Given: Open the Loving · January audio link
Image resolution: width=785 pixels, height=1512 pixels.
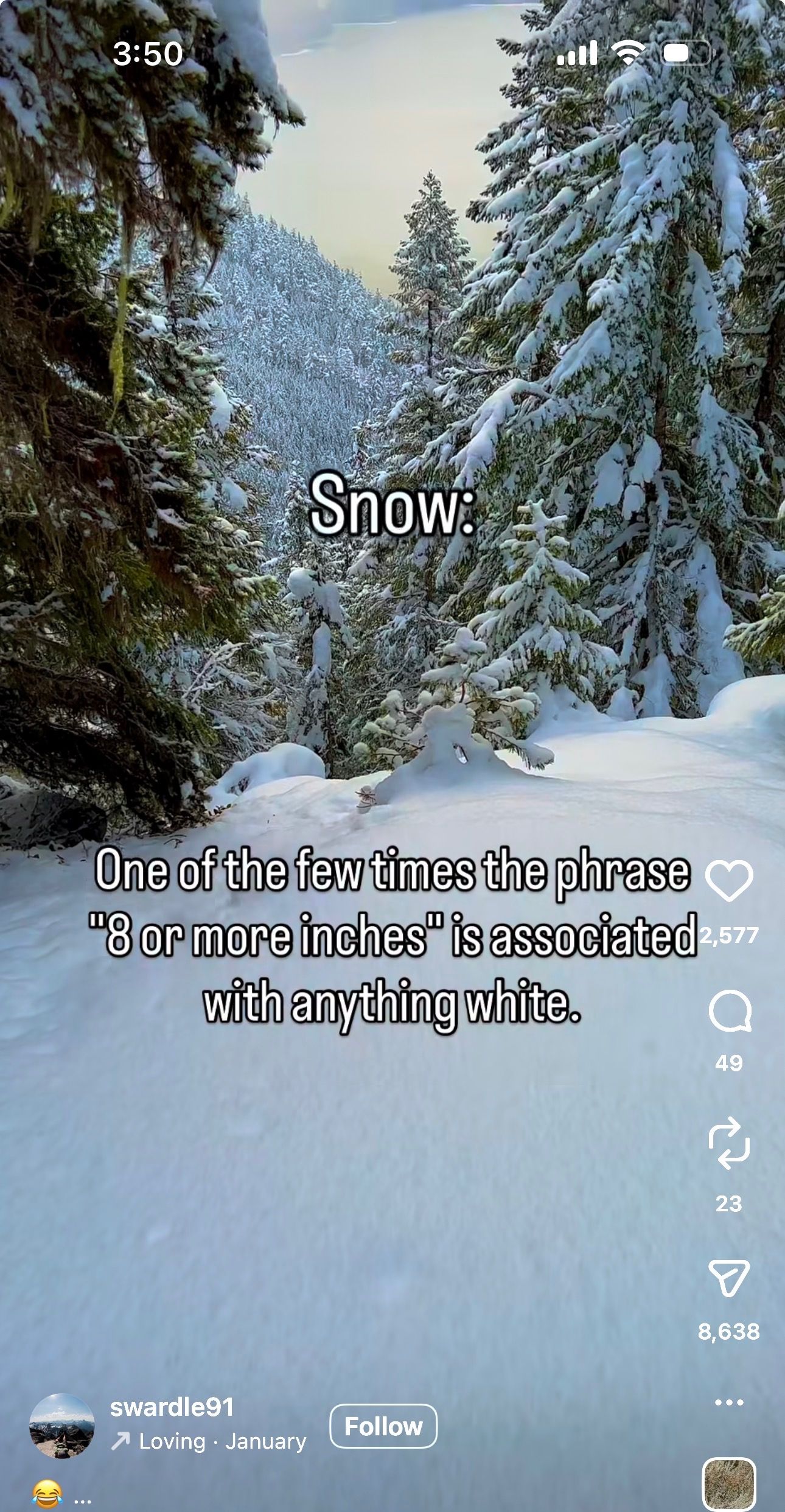Looking at the screenshot, I should [x=209, y=1441].
